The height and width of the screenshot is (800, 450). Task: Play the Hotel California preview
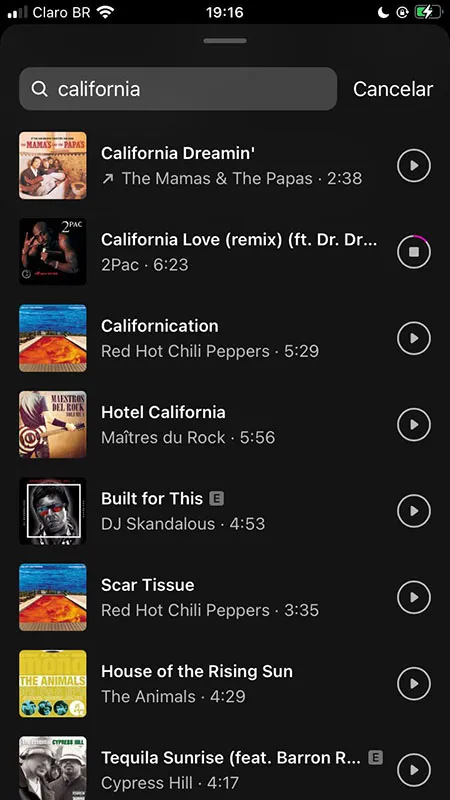coord(414,424)
